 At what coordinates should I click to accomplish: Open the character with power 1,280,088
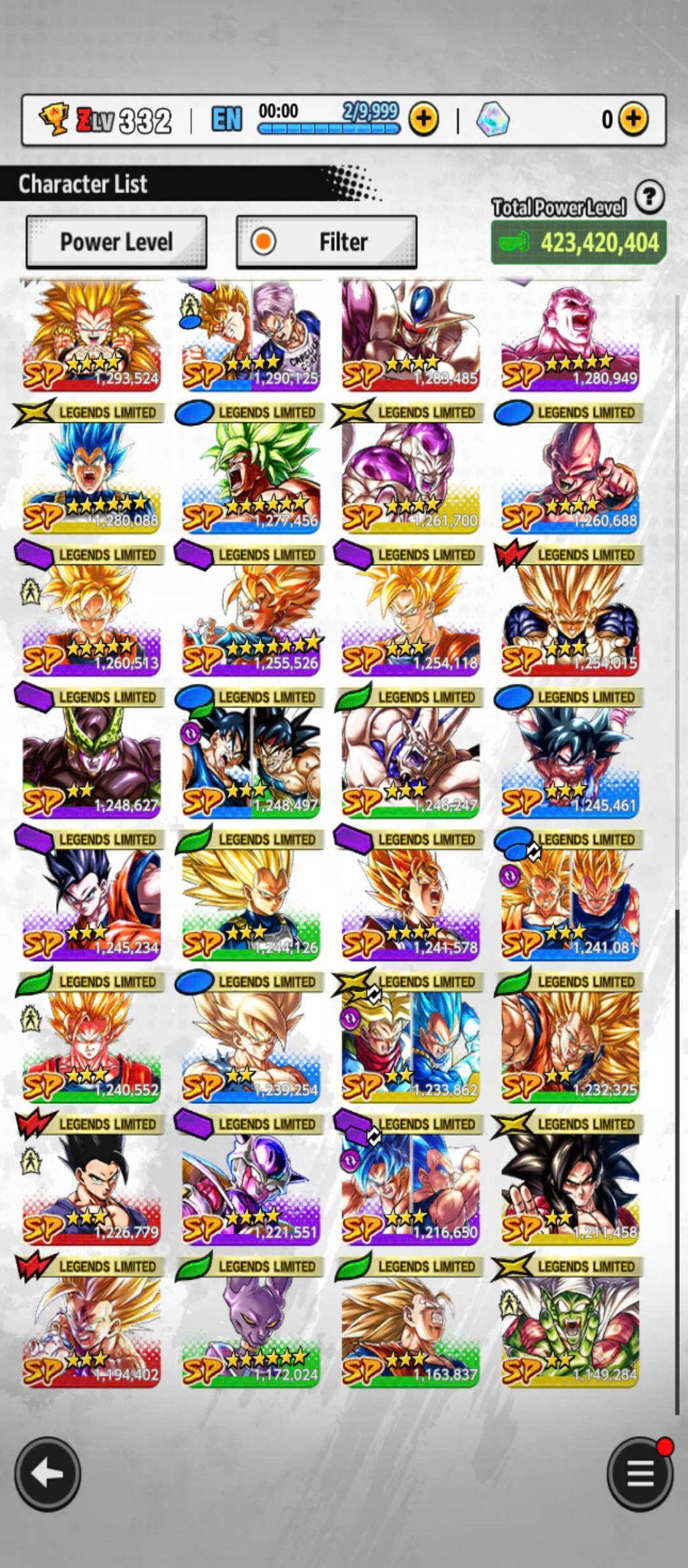(x=92, y=477)
